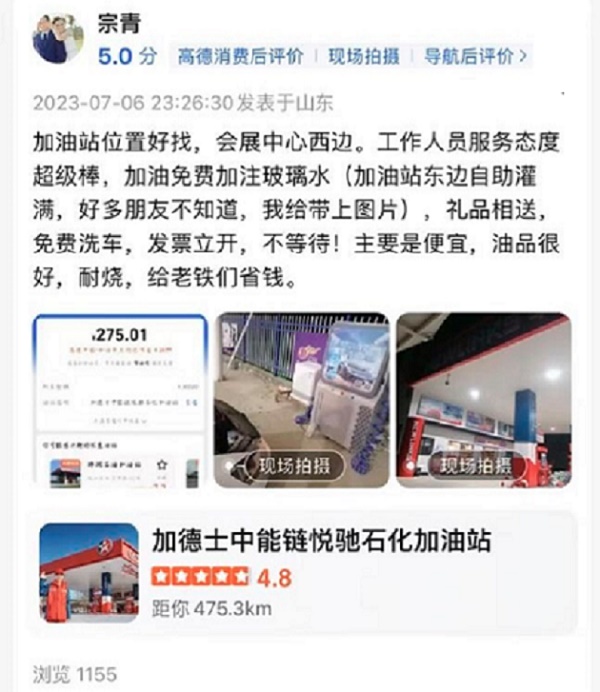Open the 导航后评价 tag with chevron

tap(475, 56)
